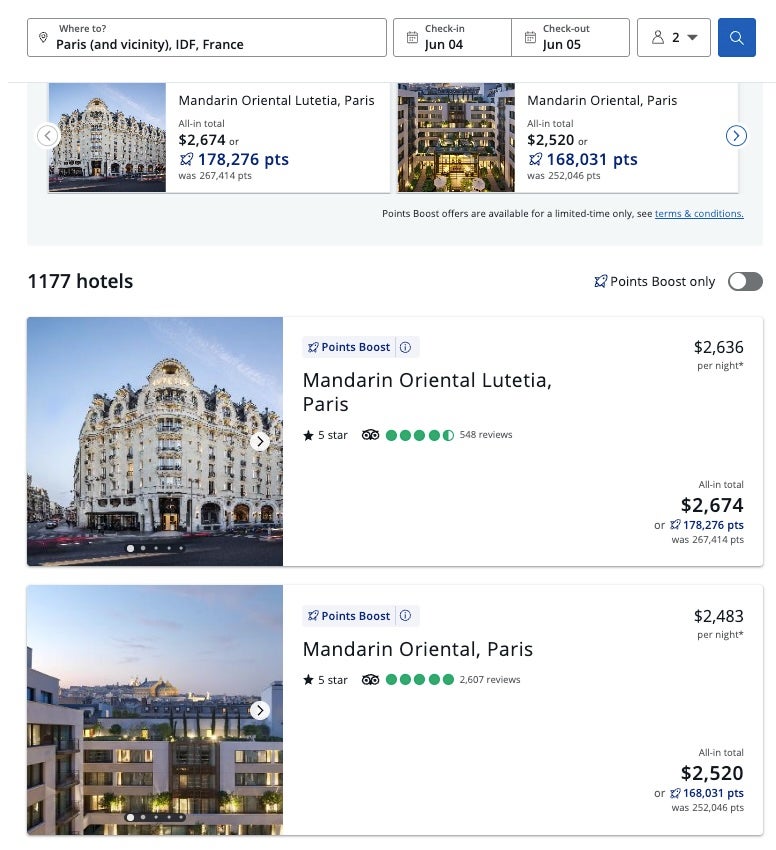Screen dimensions: 776x850
Task: Click the star icon before 5 star rating
Action: pyautogui.click(x=309, y=434)
